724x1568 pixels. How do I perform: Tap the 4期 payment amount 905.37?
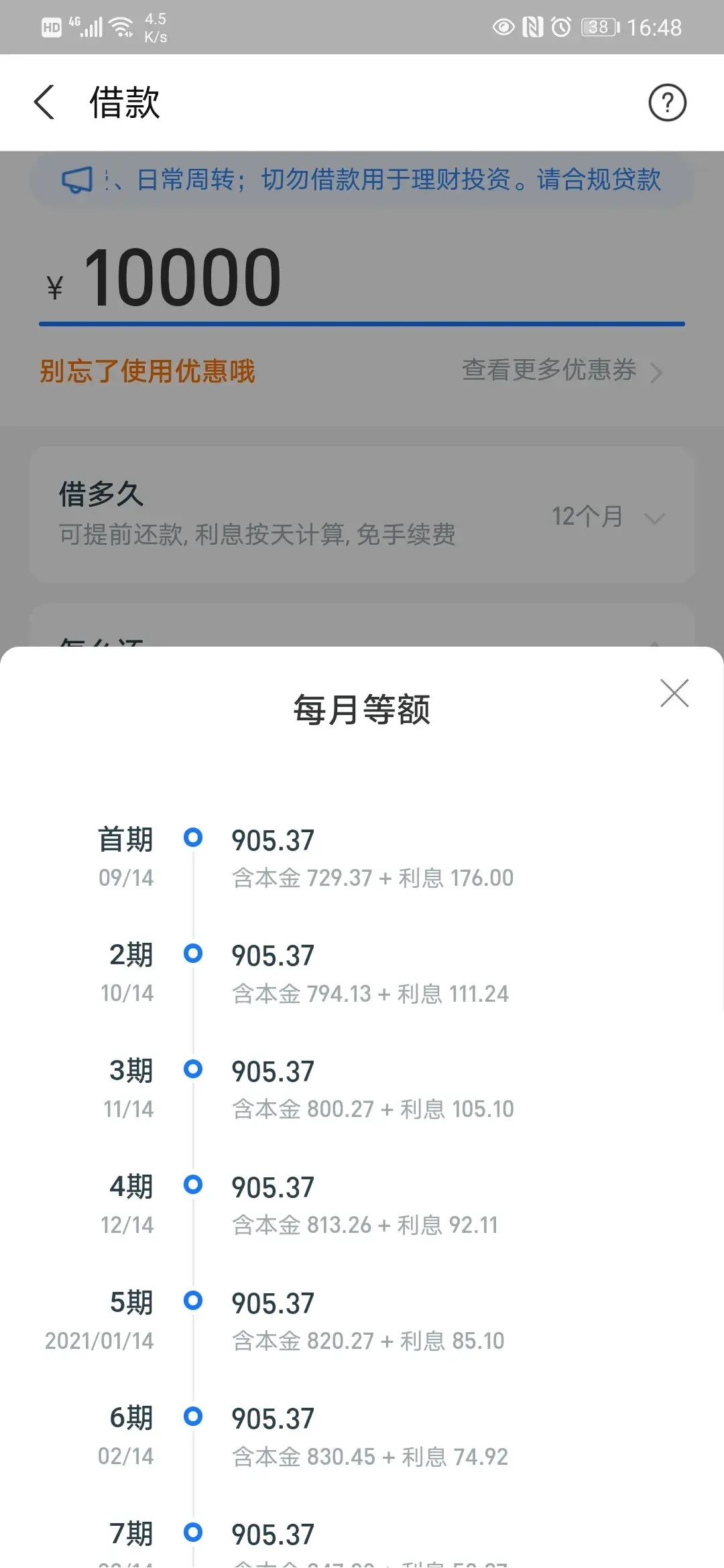point(272,1186)
